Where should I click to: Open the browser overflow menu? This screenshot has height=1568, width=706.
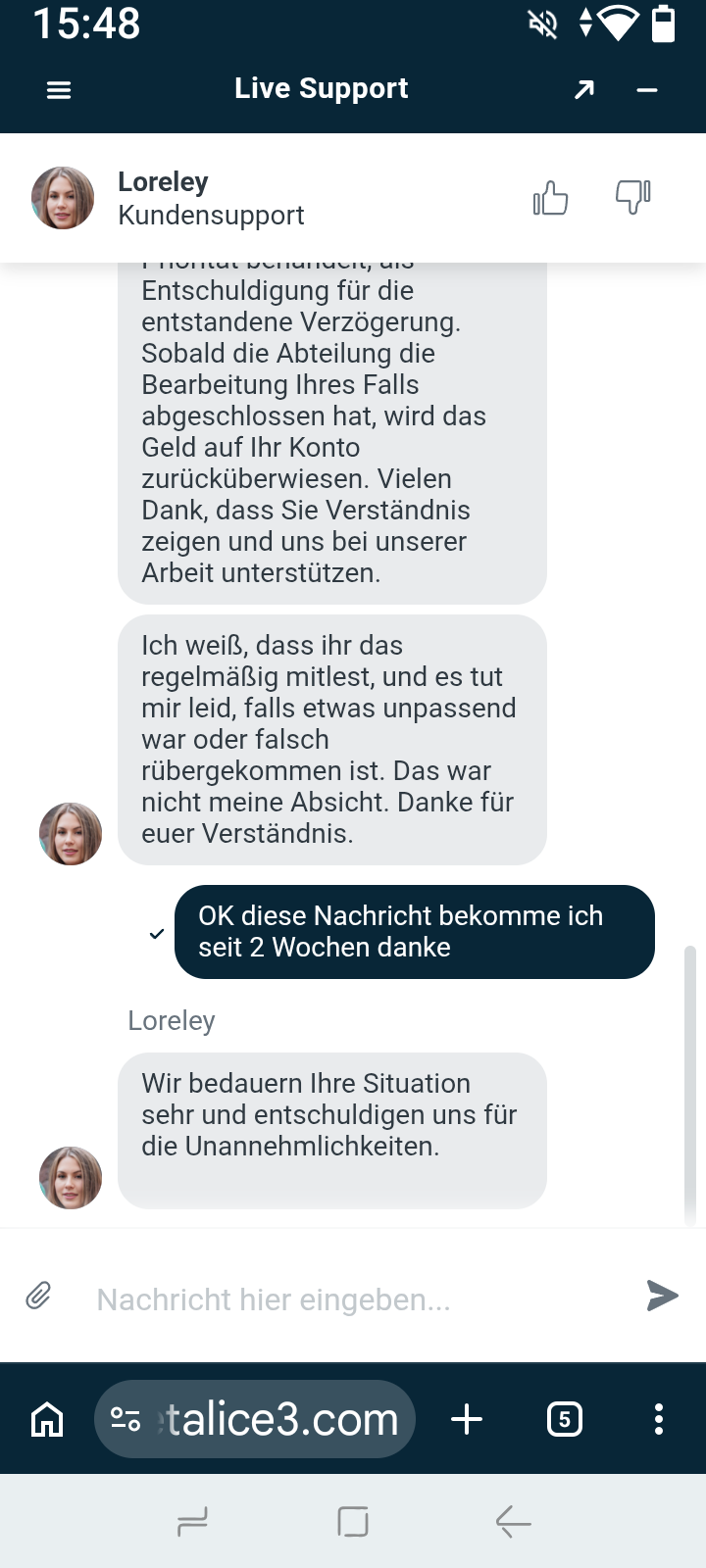(x=658, y=1419)
